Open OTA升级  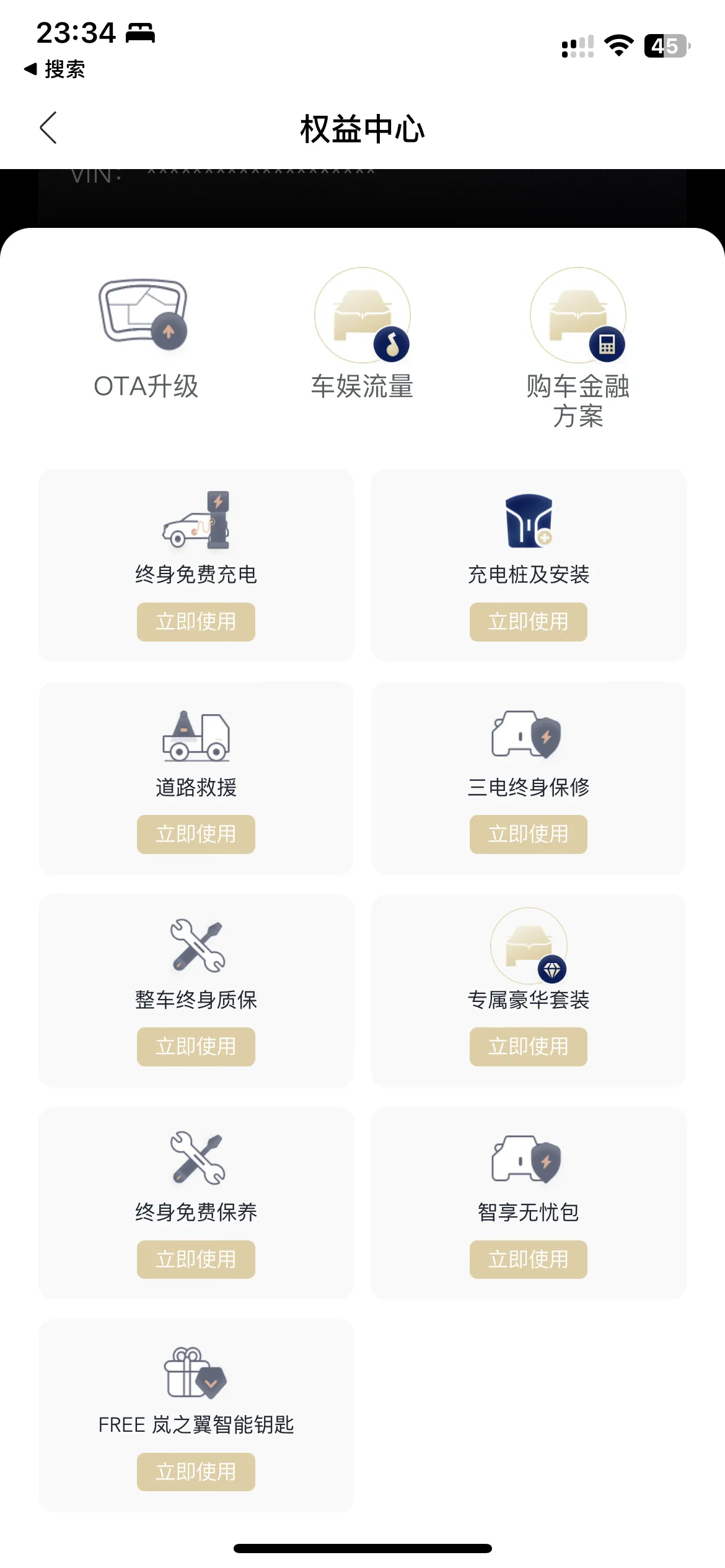[146, 338]
